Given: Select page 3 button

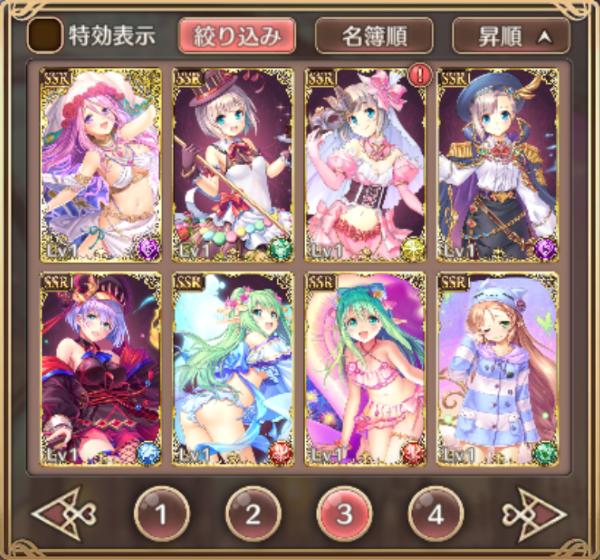Looking at the screenshot, I should pos(345,515).
